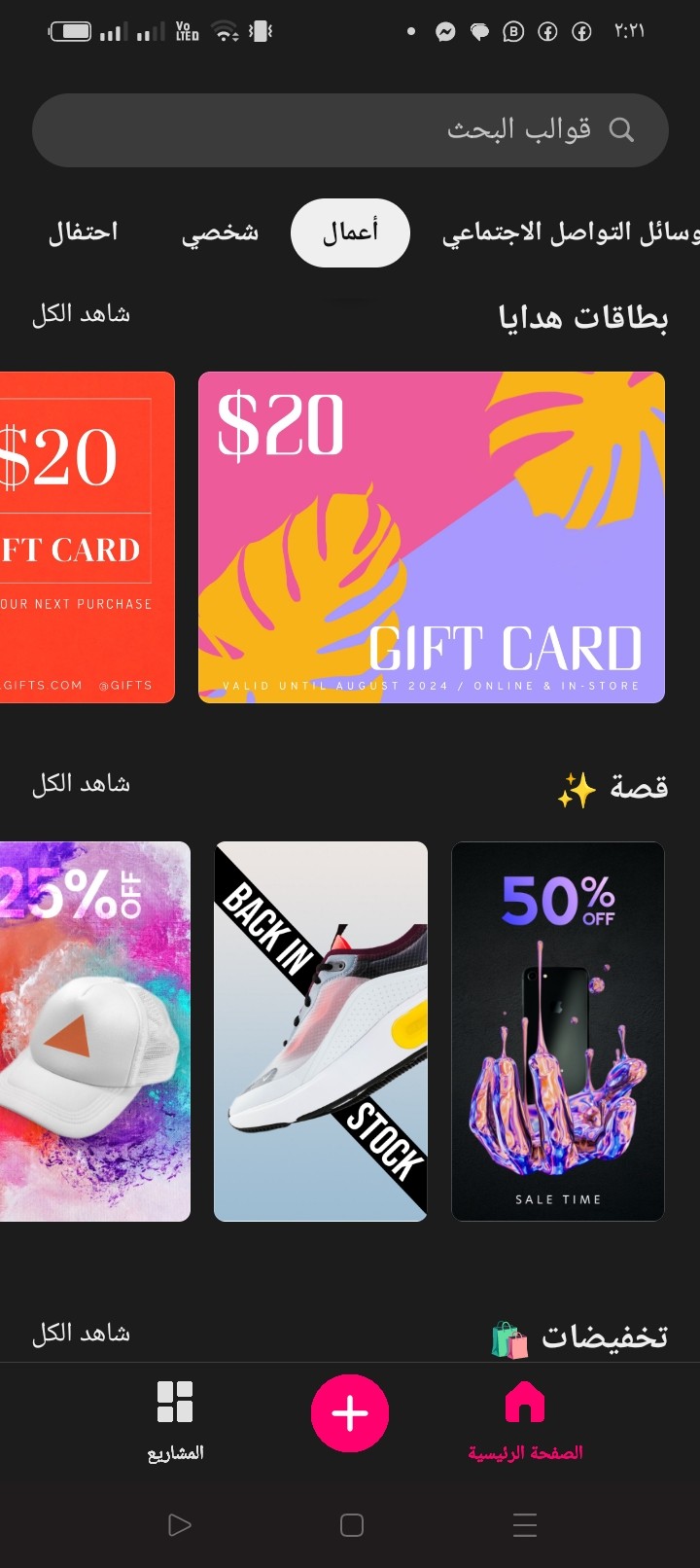Create a new project with plus button

click(350, 1413)
